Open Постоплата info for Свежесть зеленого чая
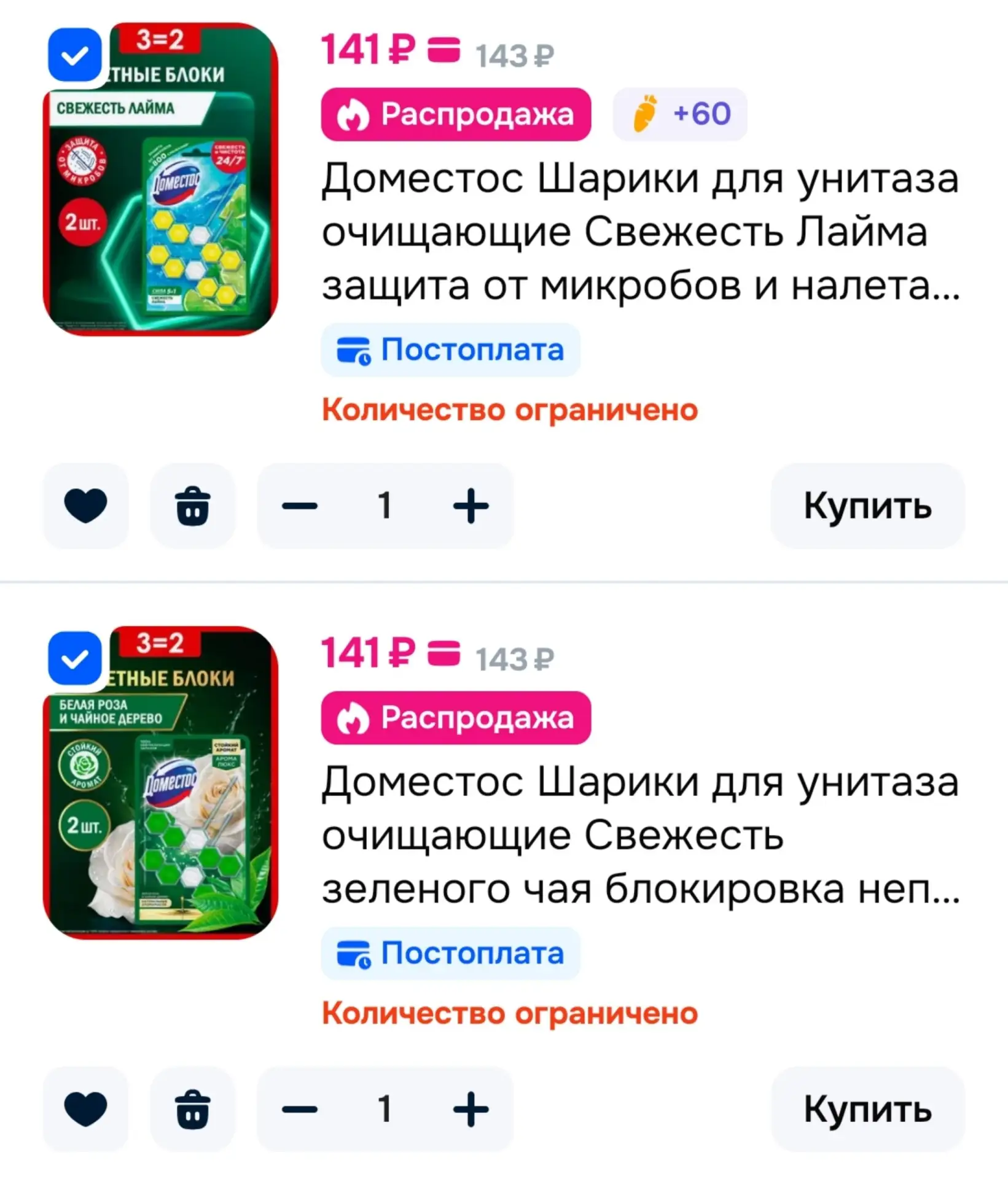This screenshot has height=1179, width=1008. (x=450, y=953)
